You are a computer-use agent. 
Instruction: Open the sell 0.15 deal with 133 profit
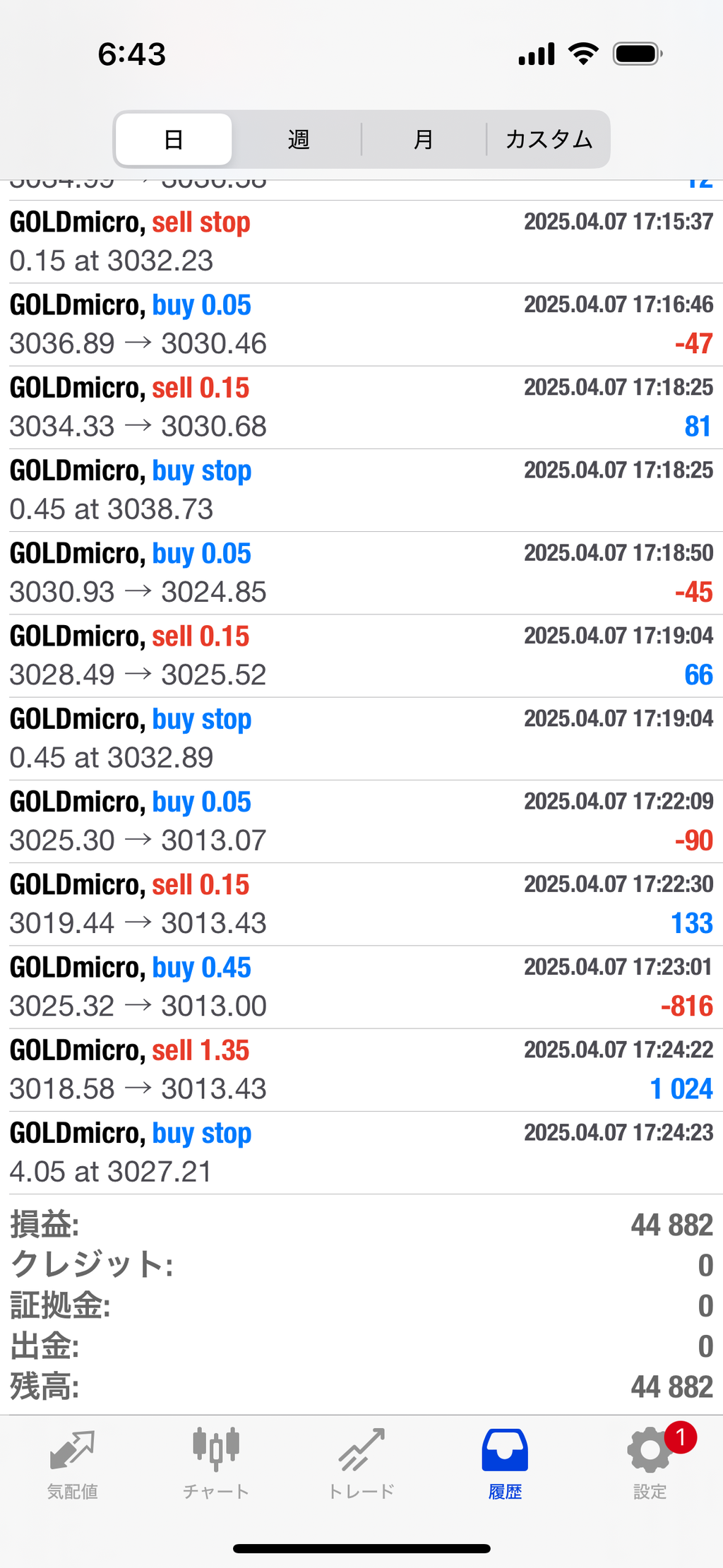coord(361,904)
